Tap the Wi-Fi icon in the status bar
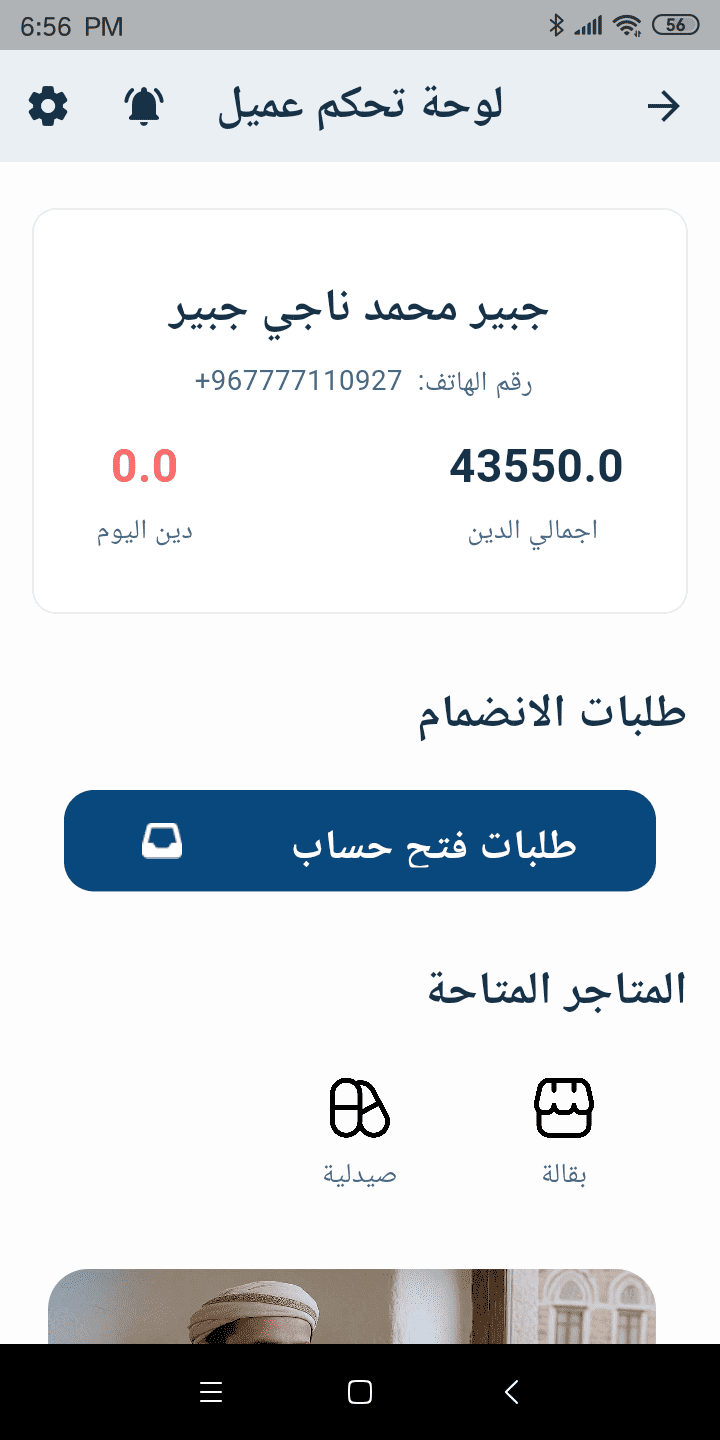720x1440 pixels. 629,22
